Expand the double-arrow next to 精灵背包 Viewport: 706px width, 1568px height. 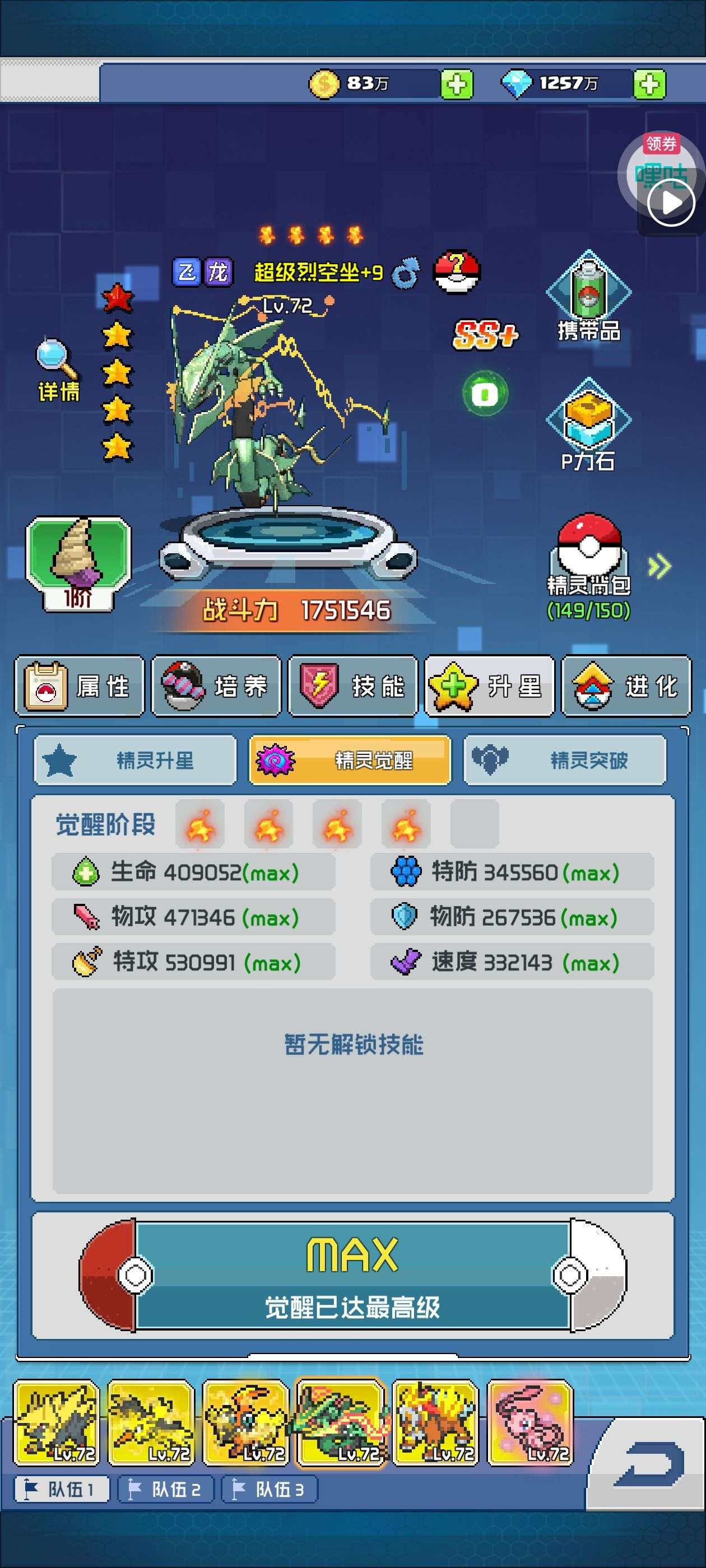pyautogui.click(x=659, y=567)
